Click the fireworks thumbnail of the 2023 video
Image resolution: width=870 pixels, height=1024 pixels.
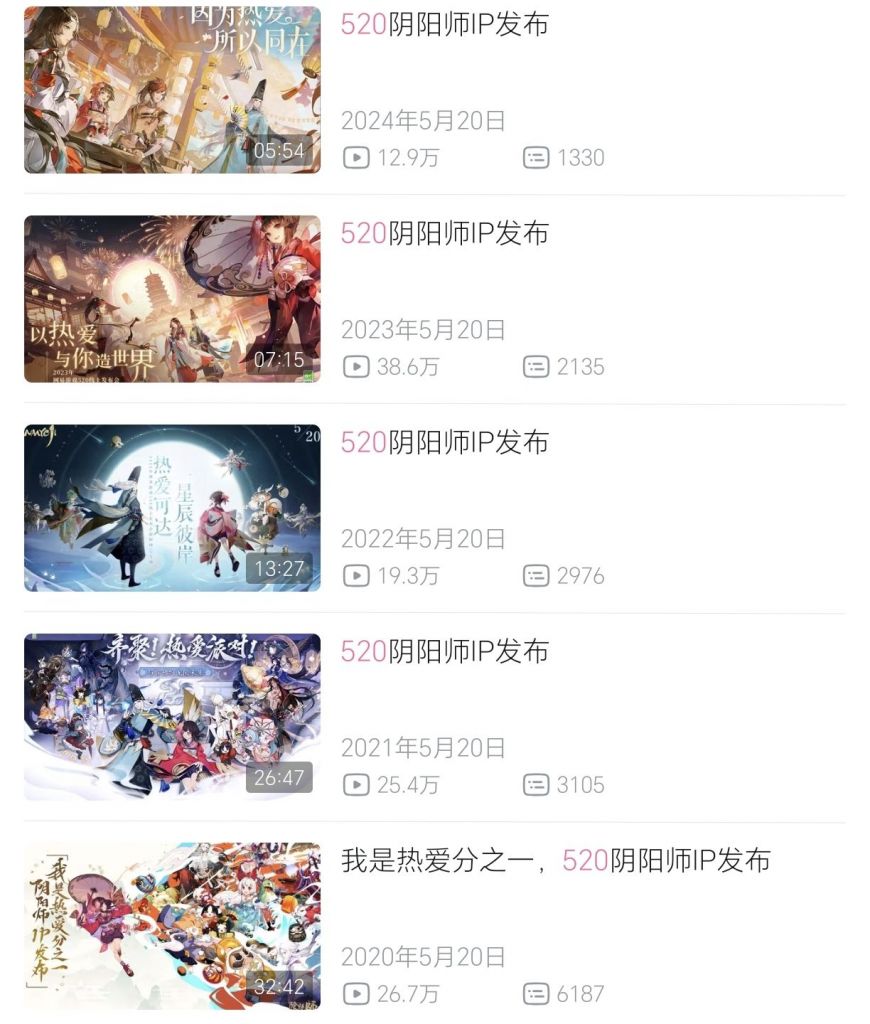[x=172, y=297]
